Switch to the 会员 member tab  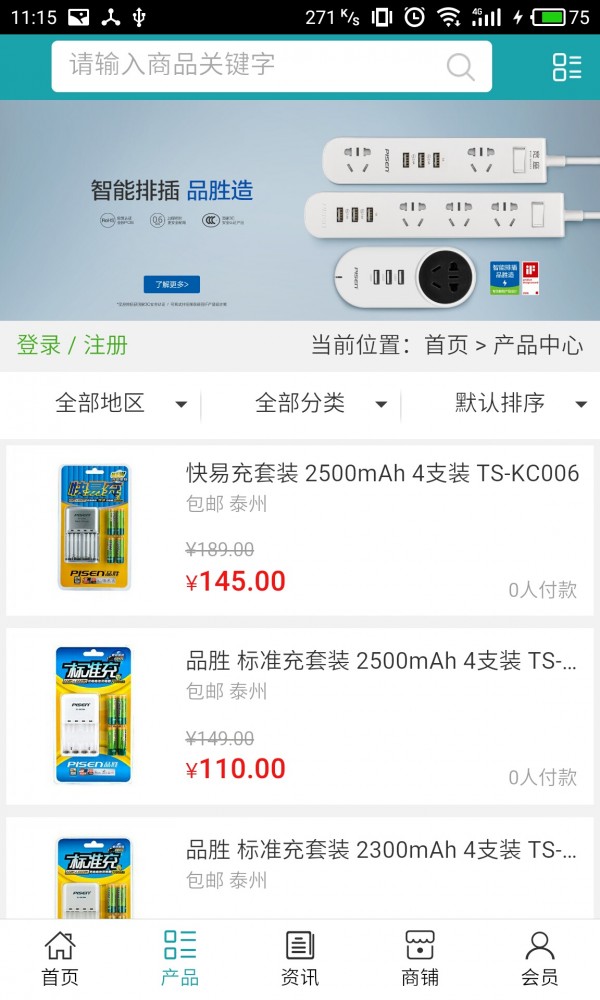click(540, 958)
